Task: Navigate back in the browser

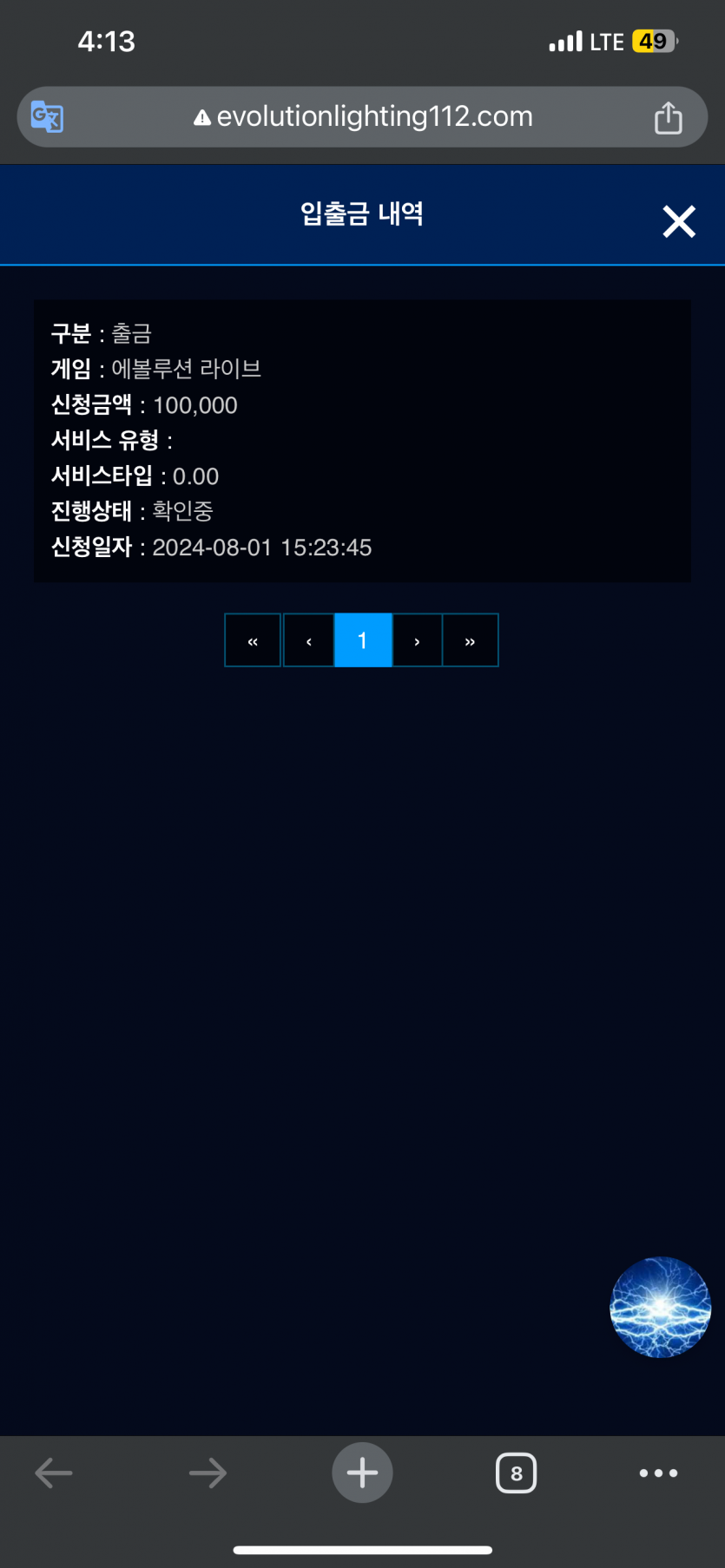Action: point(53,1473)
